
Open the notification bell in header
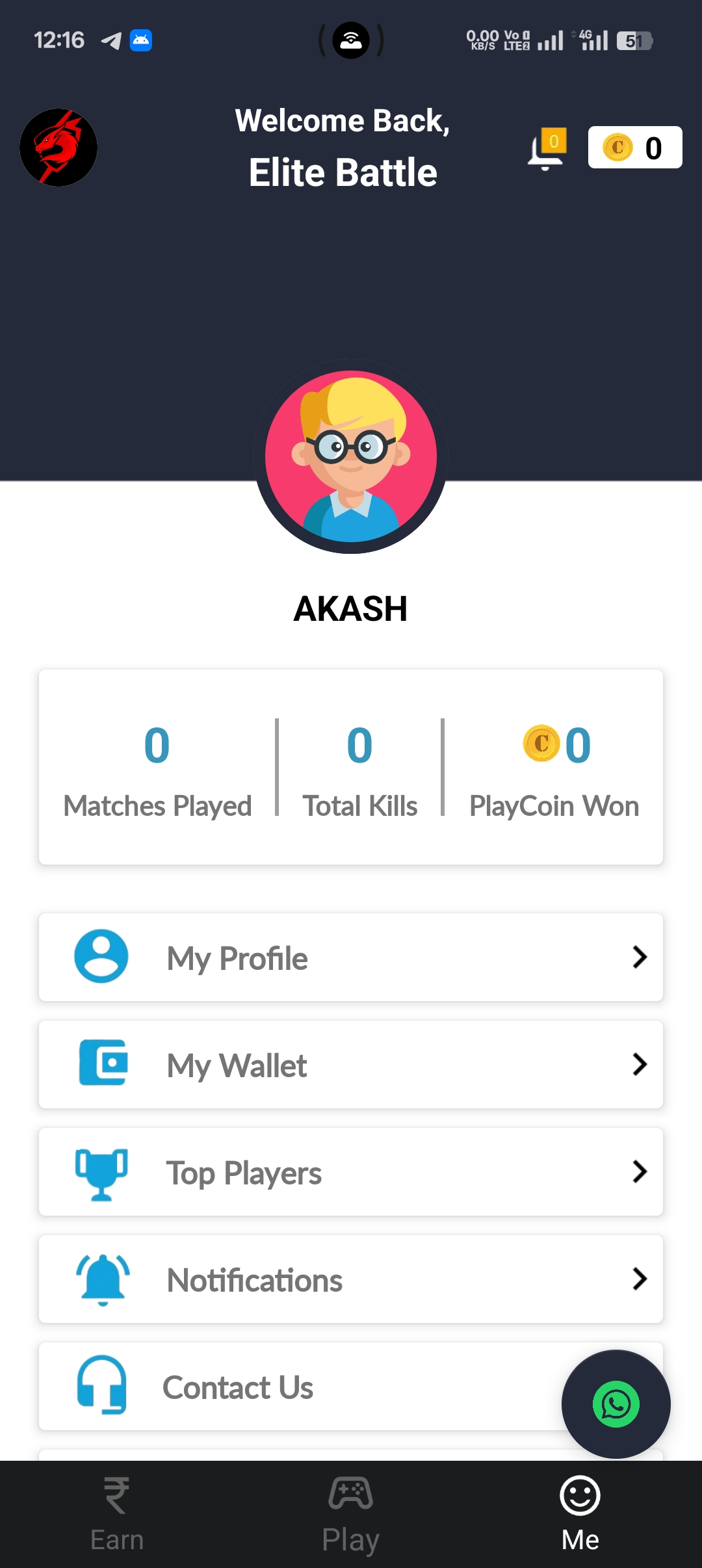pos(546,149)
